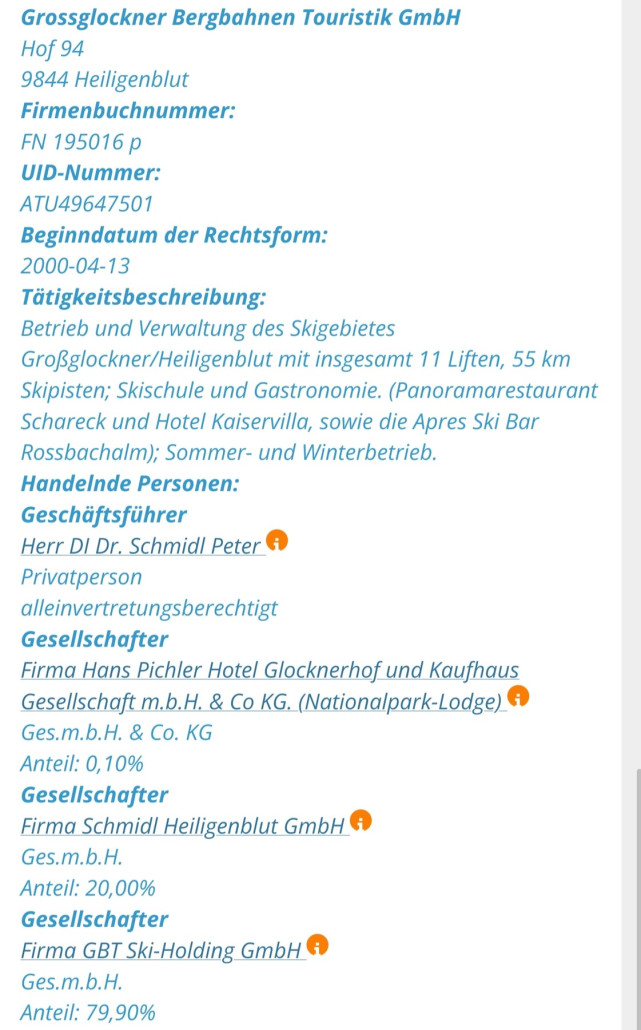Tap info icon next to Schmidl Peter
Image resolution: width=641 pixels, height=1030 pixels.
tap(277, 541)
